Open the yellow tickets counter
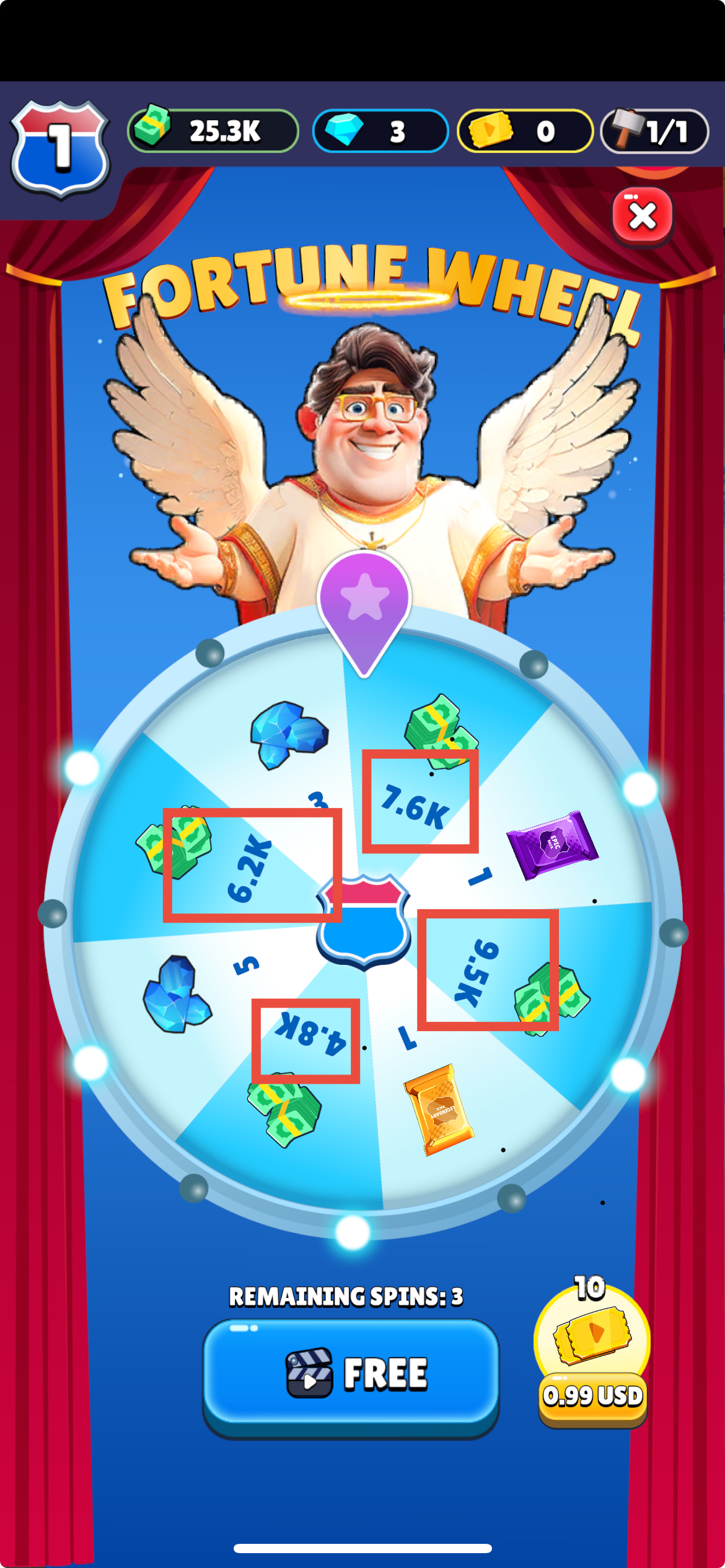The height and width of the screenshot is (1568, 725). tap(525, 131)
